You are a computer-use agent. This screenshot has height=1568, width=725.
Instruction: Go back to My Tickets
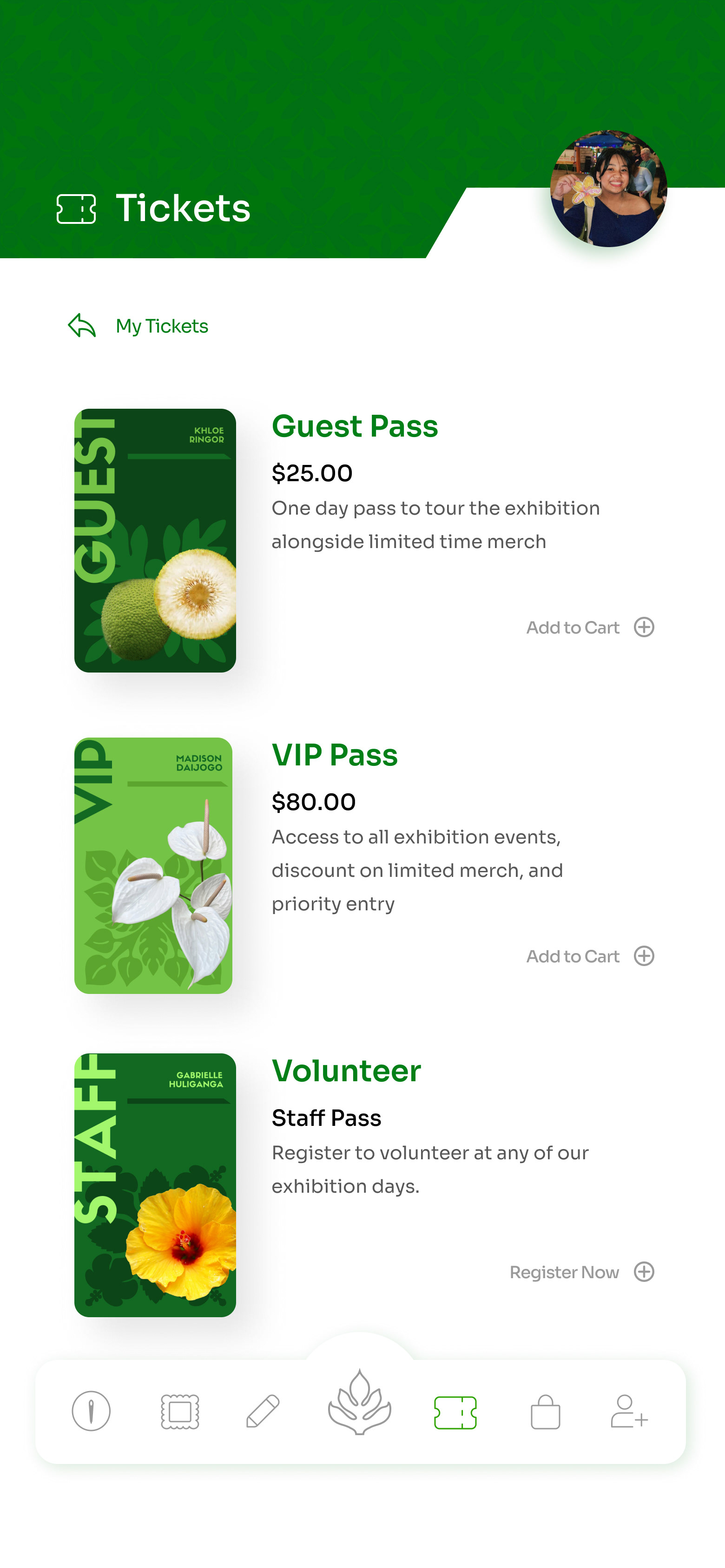138,326
